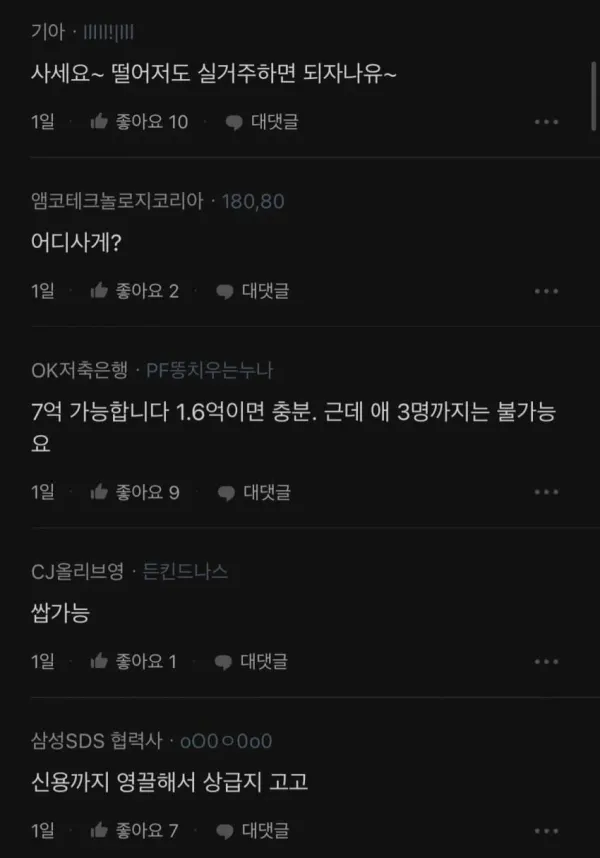Like the CJ올리브영 comment
The image size is (600, 858).
click(x=133, y=661)
